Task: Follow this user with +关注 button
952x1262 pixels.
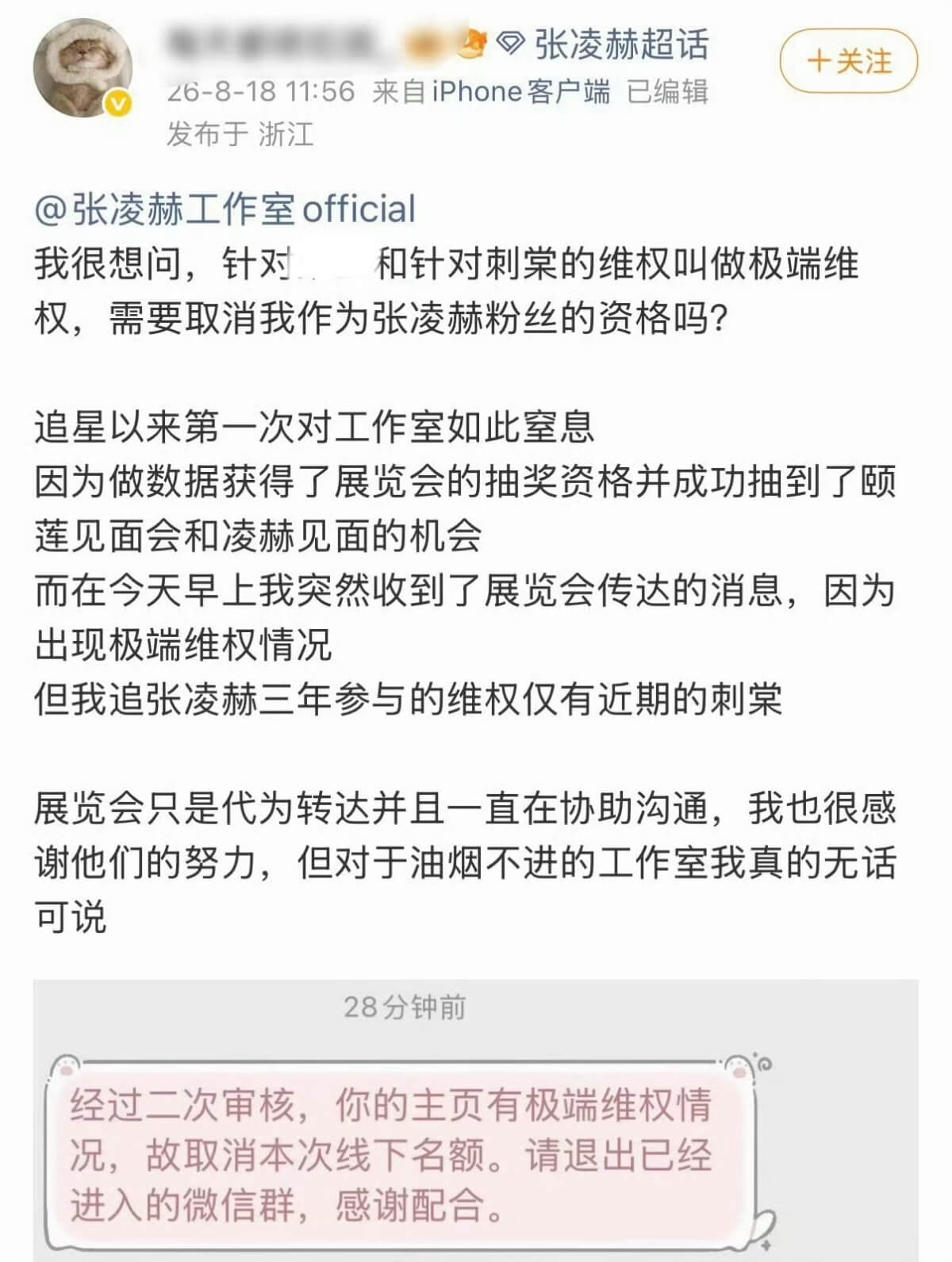Action: point(849,61)
